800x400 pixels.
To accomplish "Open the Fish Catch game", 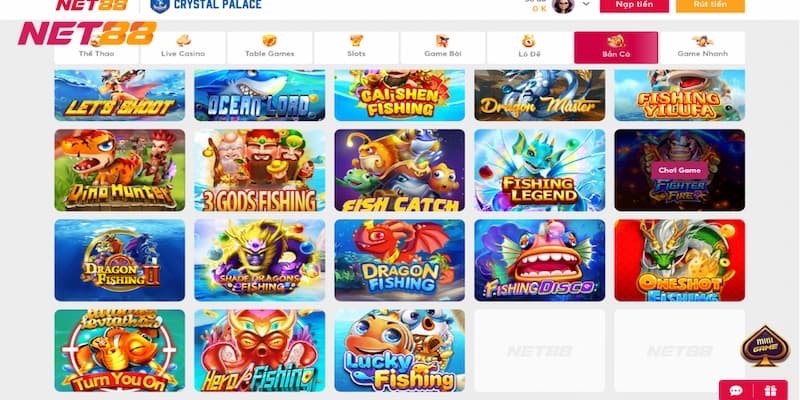I will 399,169.
